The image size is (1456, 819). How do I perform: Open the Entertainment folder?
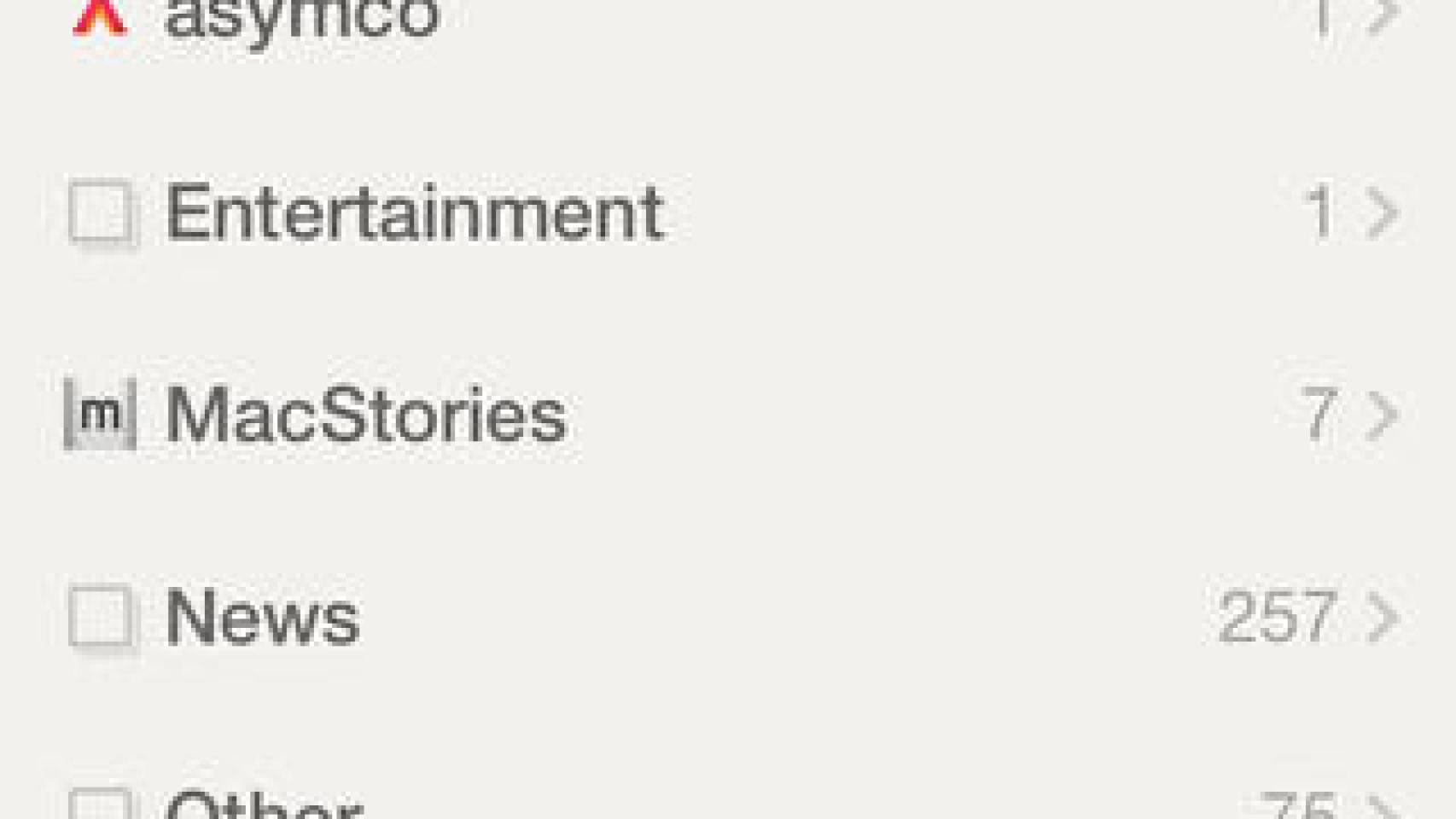click(414, 213)
